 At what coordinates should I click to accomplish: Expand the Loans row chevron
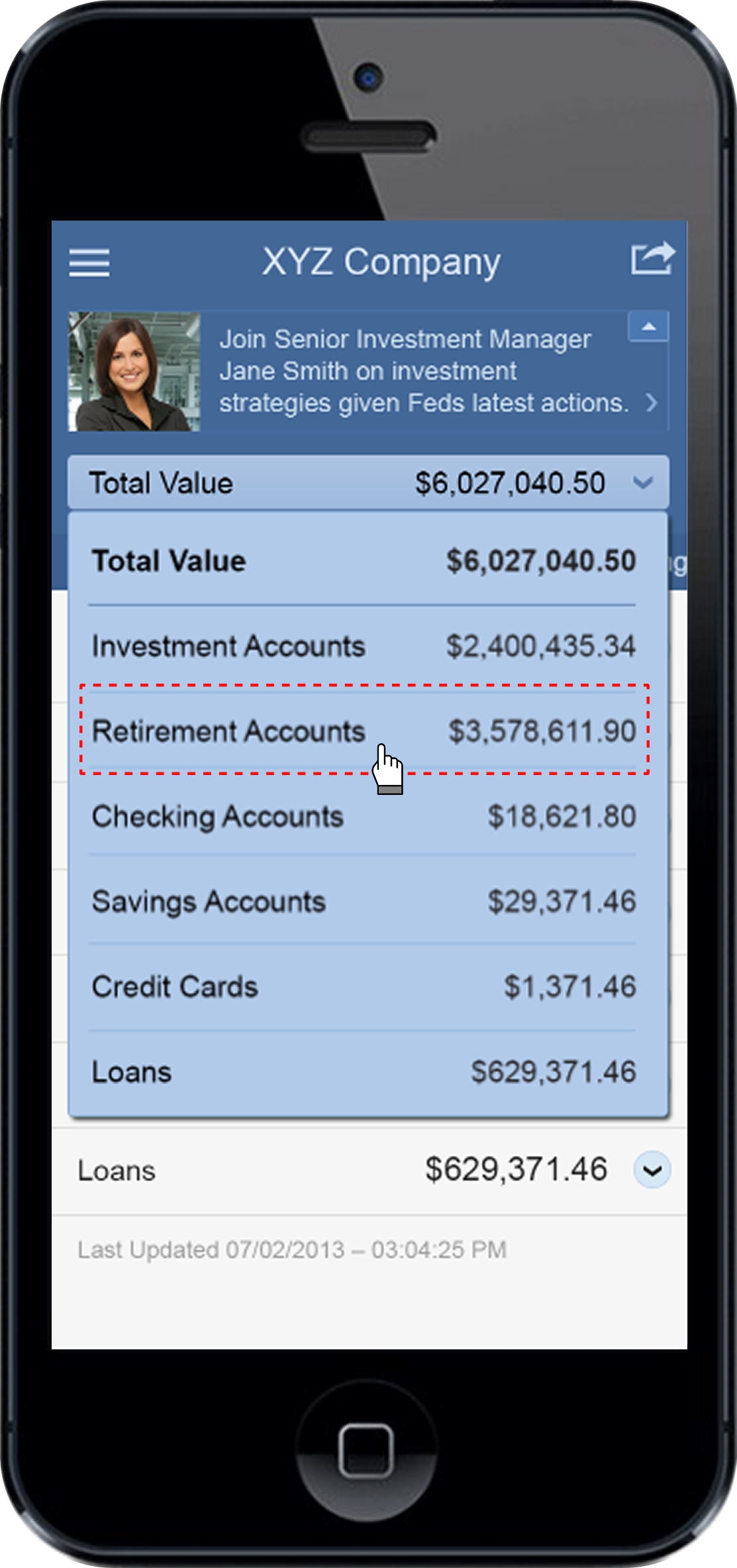[652, 1171]
